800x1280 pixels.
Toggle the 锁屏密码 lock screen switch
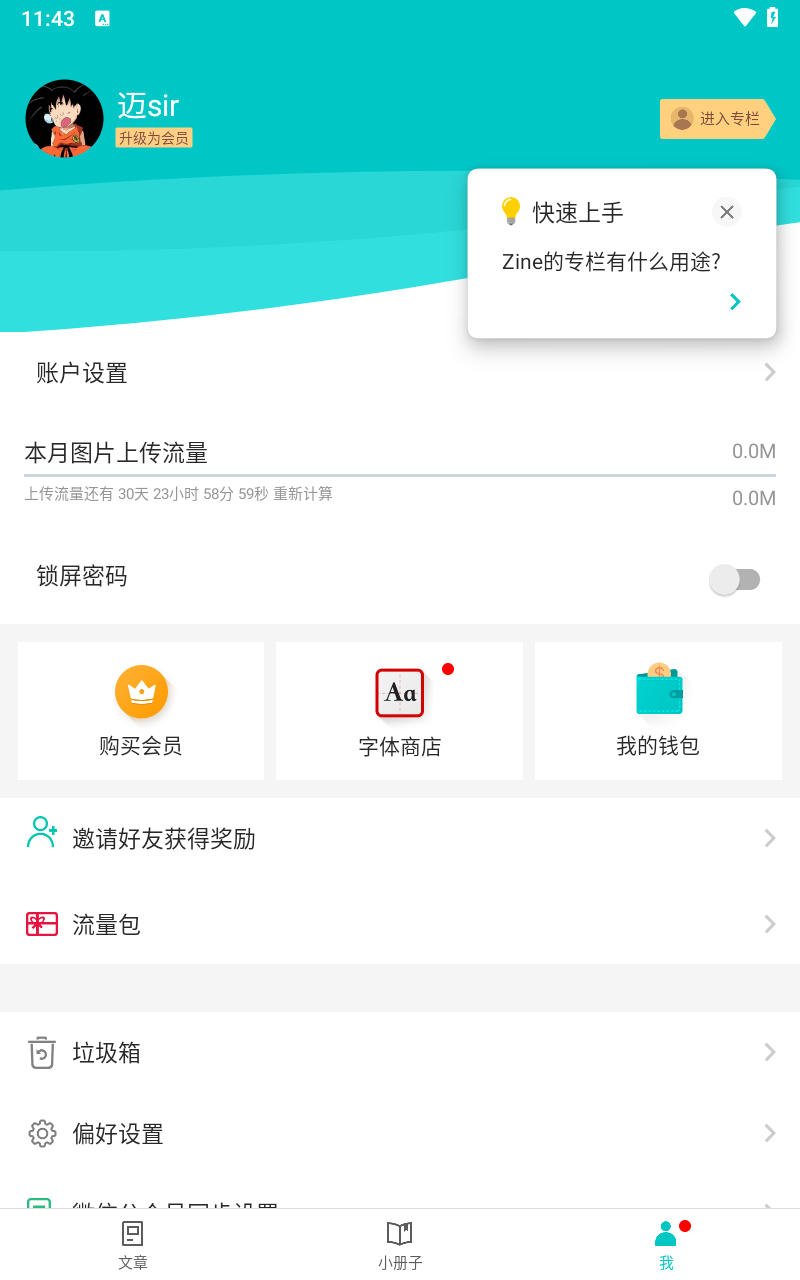pos(735,579)
